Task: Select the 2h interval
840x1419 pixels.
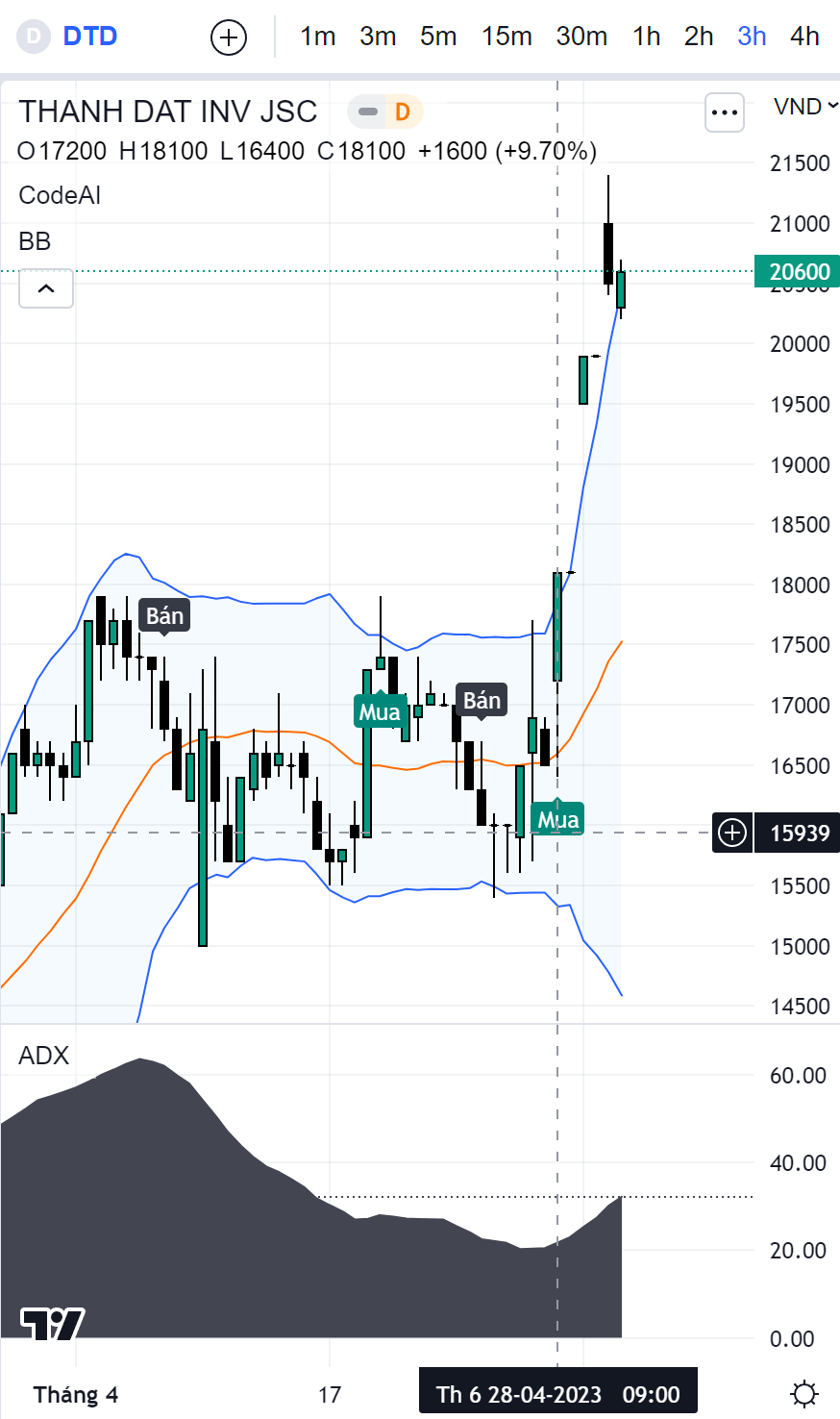Action: (699, 37)
